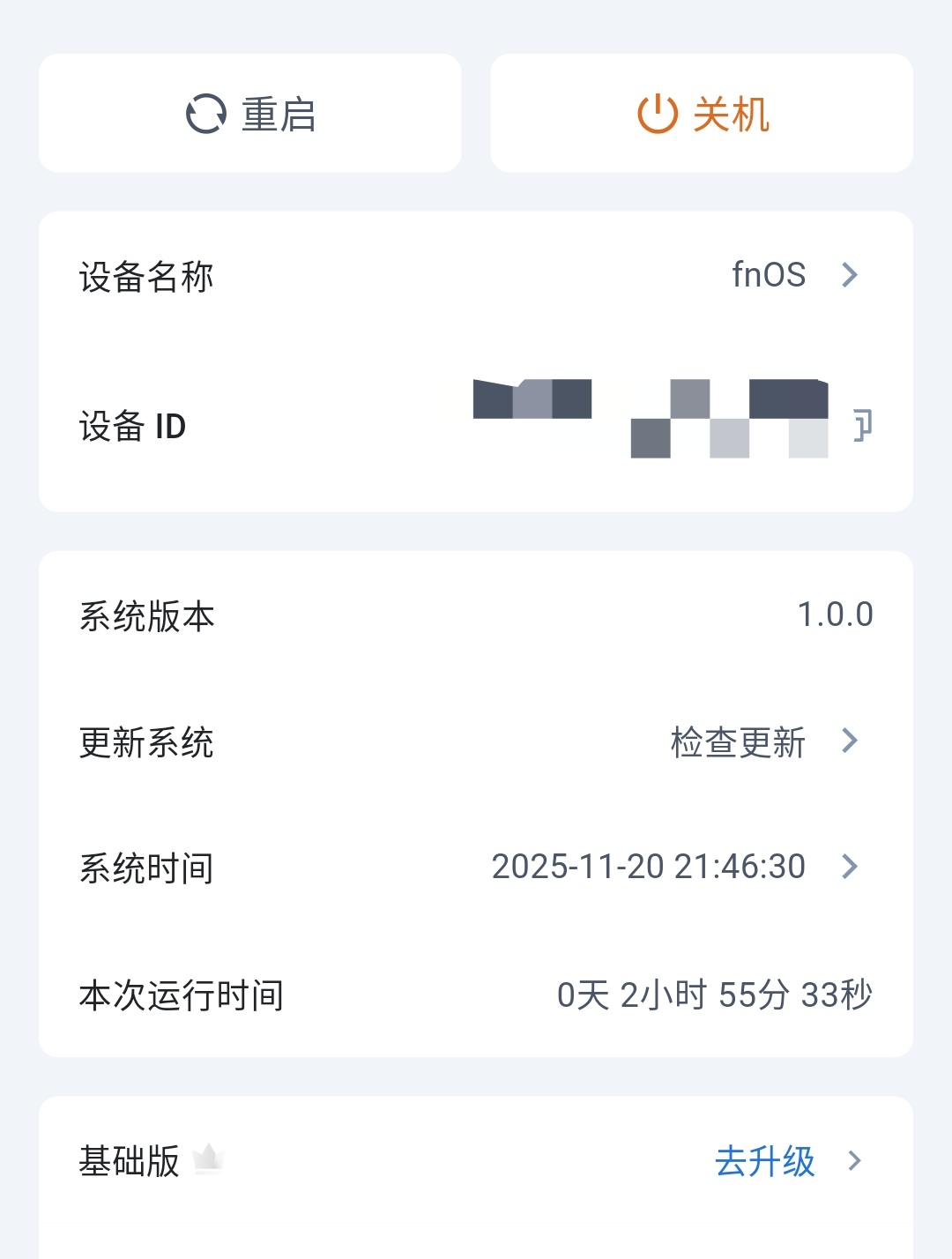Copy the device ID
The height and width of the screenshot is (1259, 952).
pyautogui.click(x=862, y=426)
